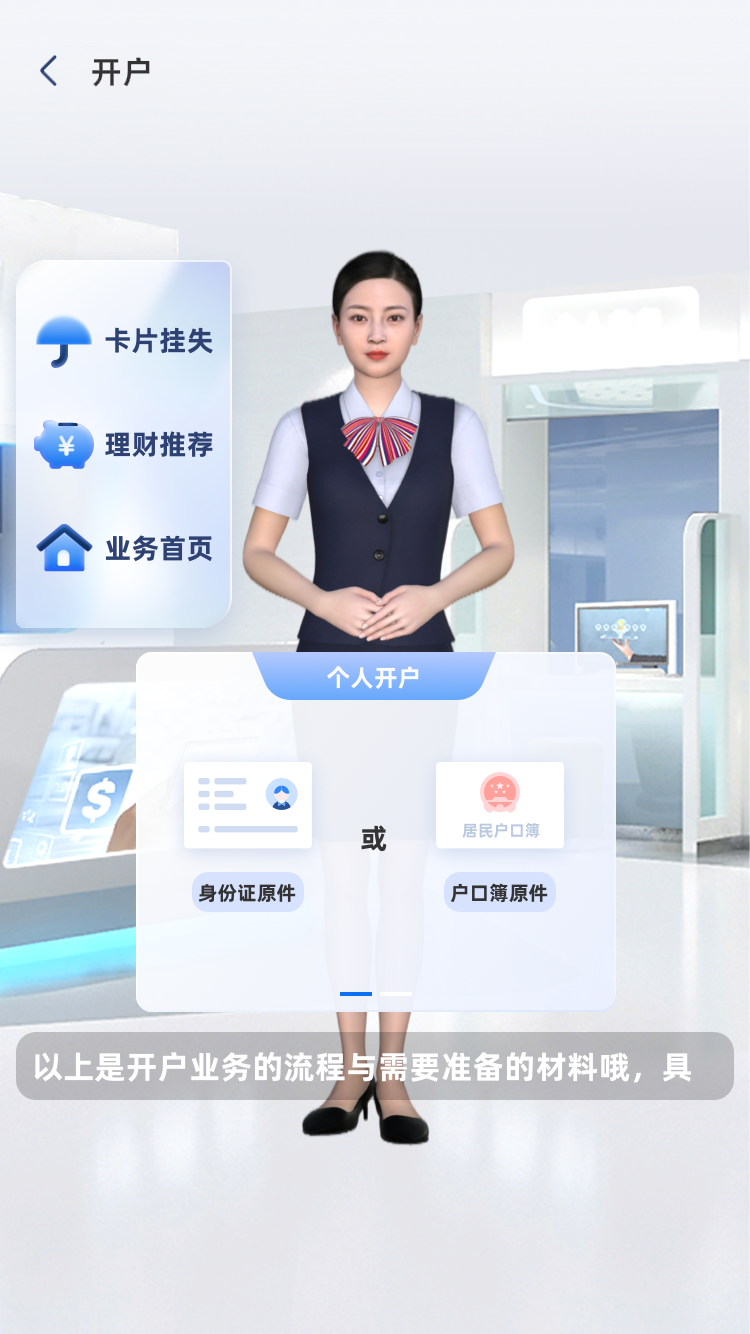
Task: Open 卡片挂失 card loss reporting
Action: point(125,341)
